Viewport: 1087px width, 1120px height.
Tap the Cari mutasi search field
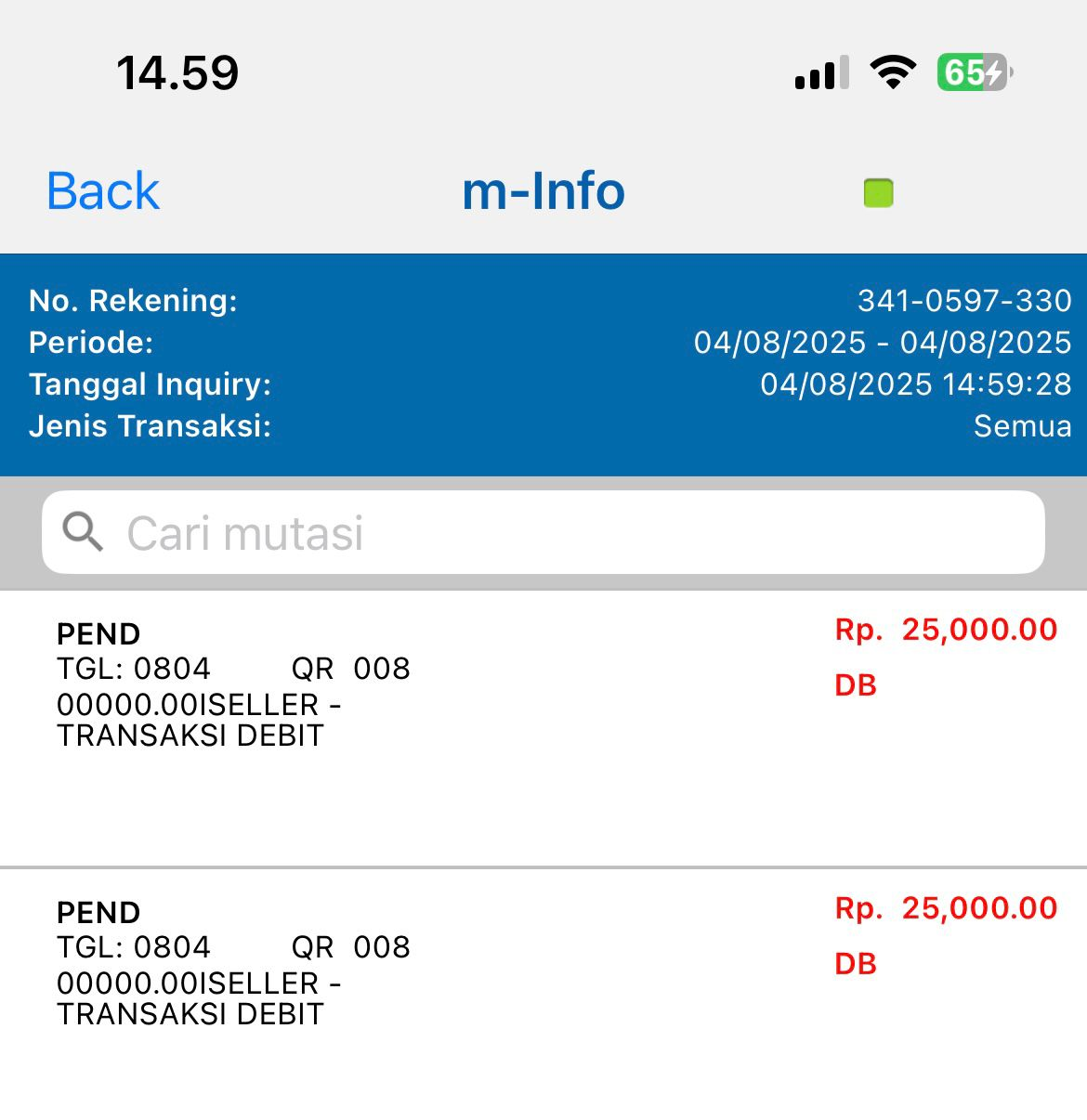(543, 533)
